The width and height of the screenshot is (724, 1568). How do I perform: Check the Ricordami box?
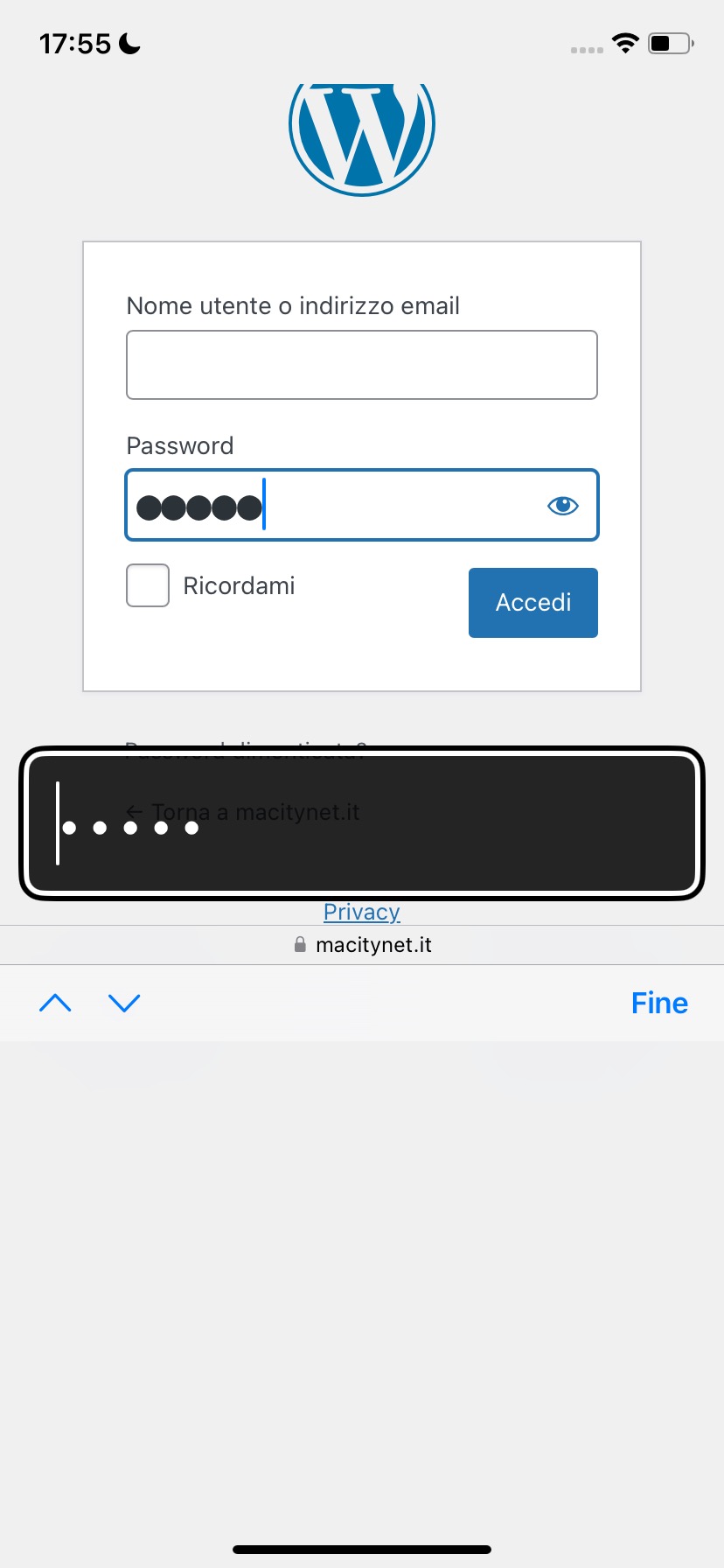pyautogui.click(x=148, y=585)
